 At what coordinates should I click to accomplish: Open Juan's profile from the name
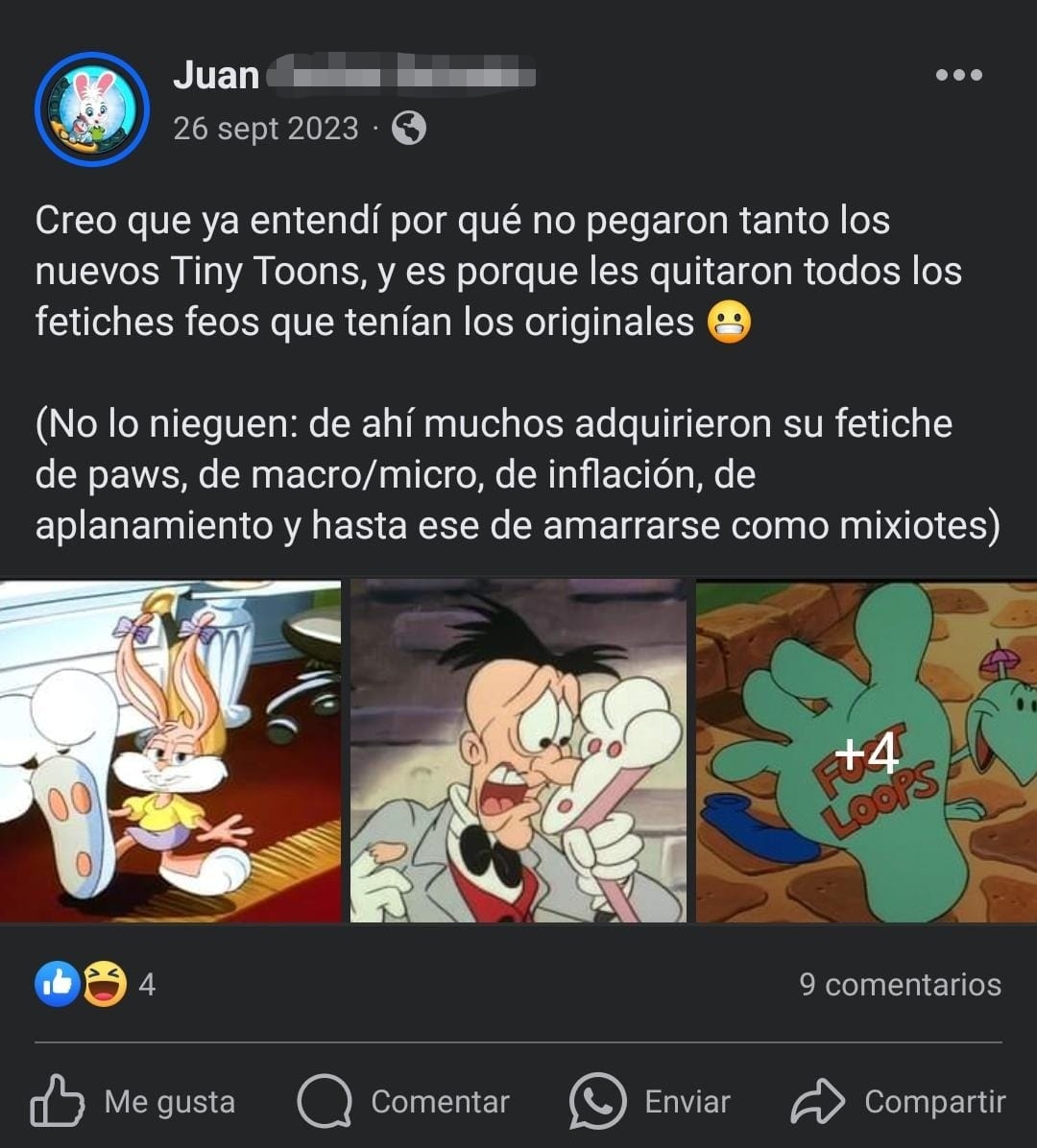click(x=217, y=75)
